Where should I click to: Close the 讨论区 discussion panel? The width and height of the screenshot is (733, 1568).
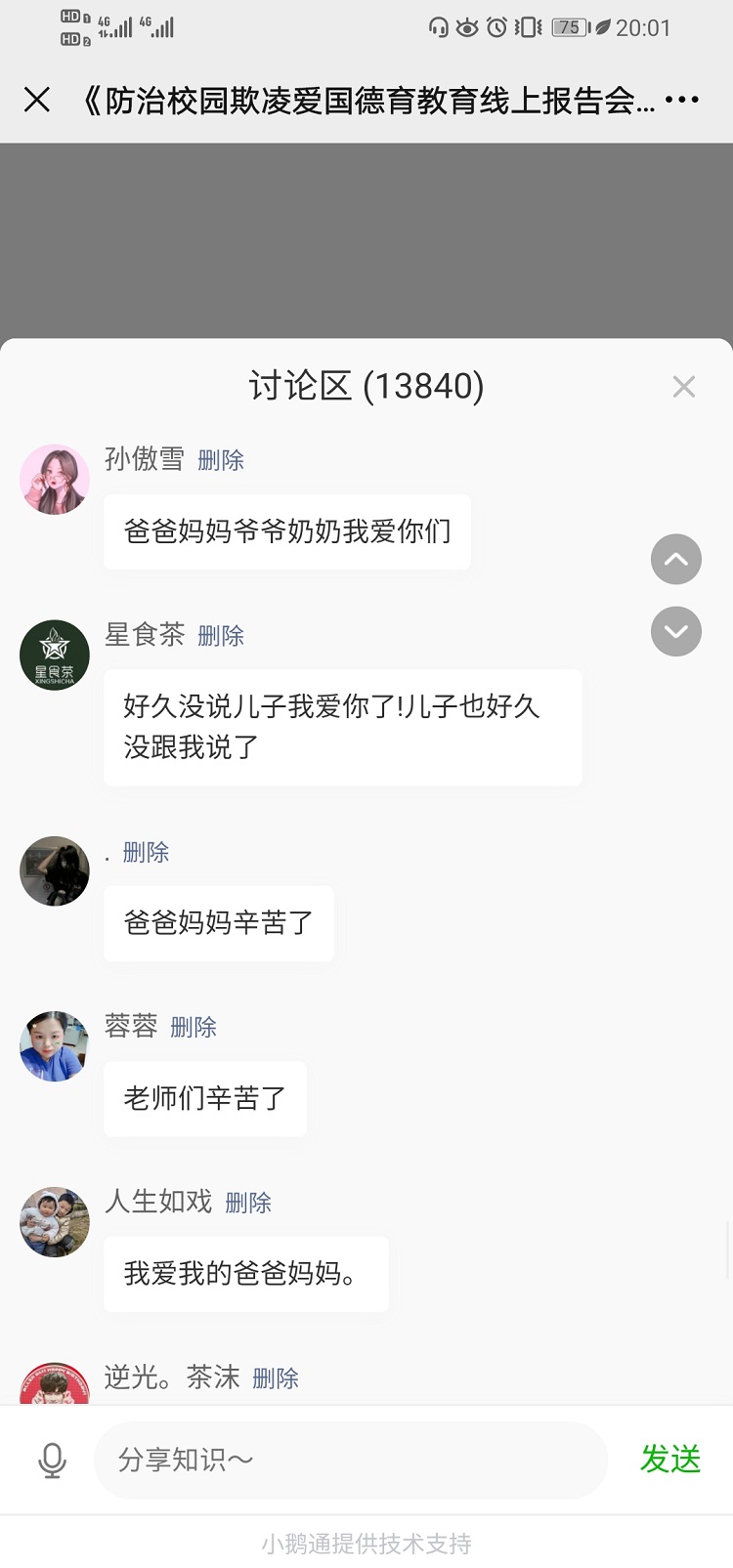click(684, 387)
